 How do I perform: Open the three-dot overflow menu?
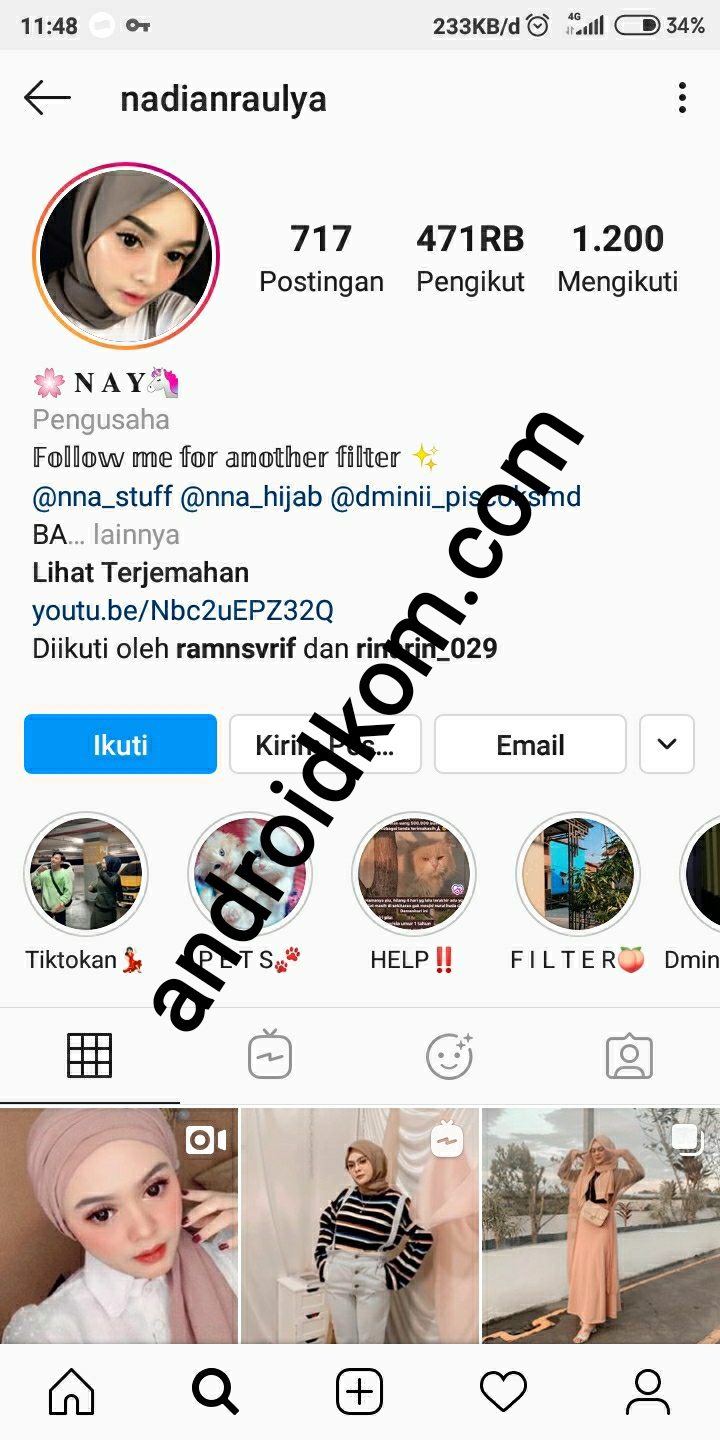[682, 98]
